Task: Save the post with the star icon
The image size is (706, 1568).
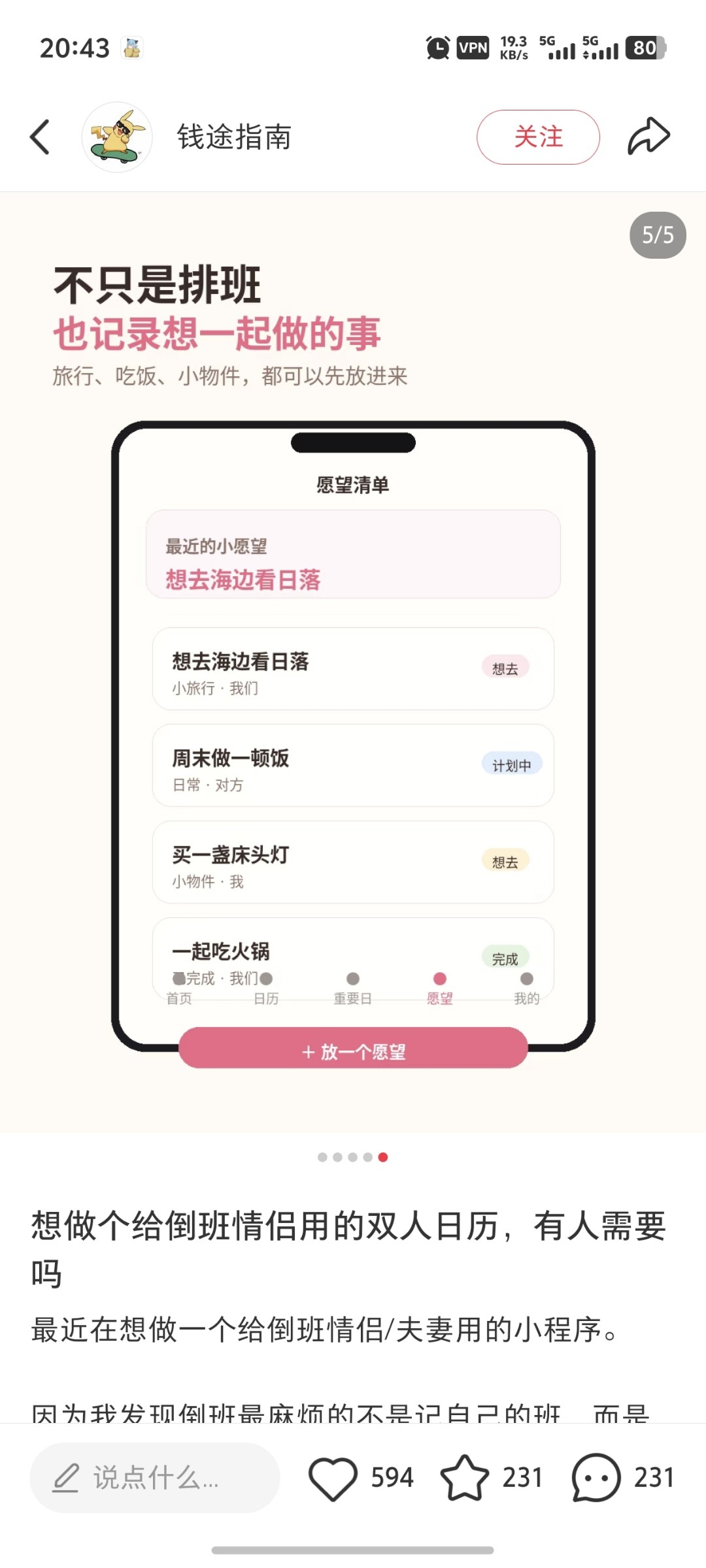Action: [464, 1477]
